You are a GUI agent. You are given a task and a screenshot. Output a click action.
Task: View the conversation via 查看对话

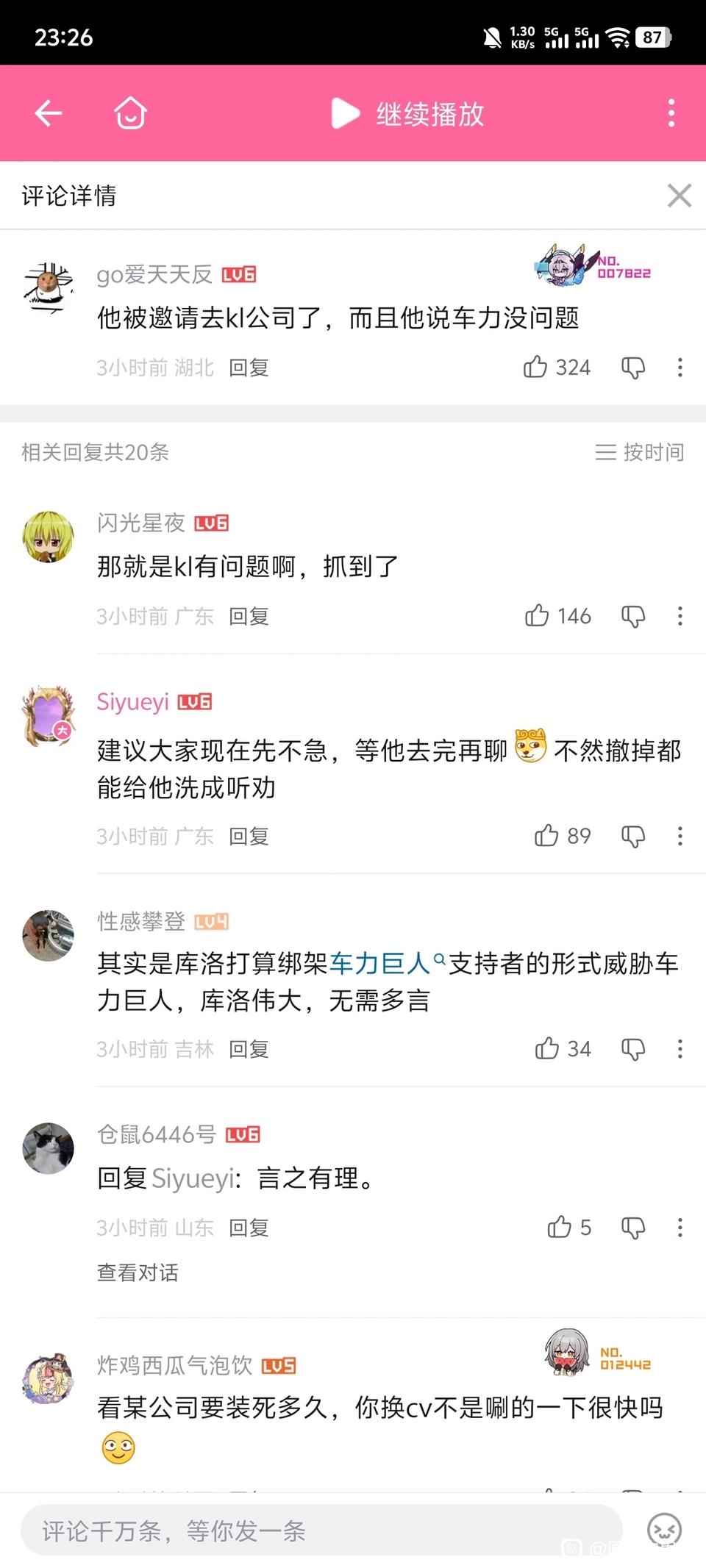point(138,1272)
